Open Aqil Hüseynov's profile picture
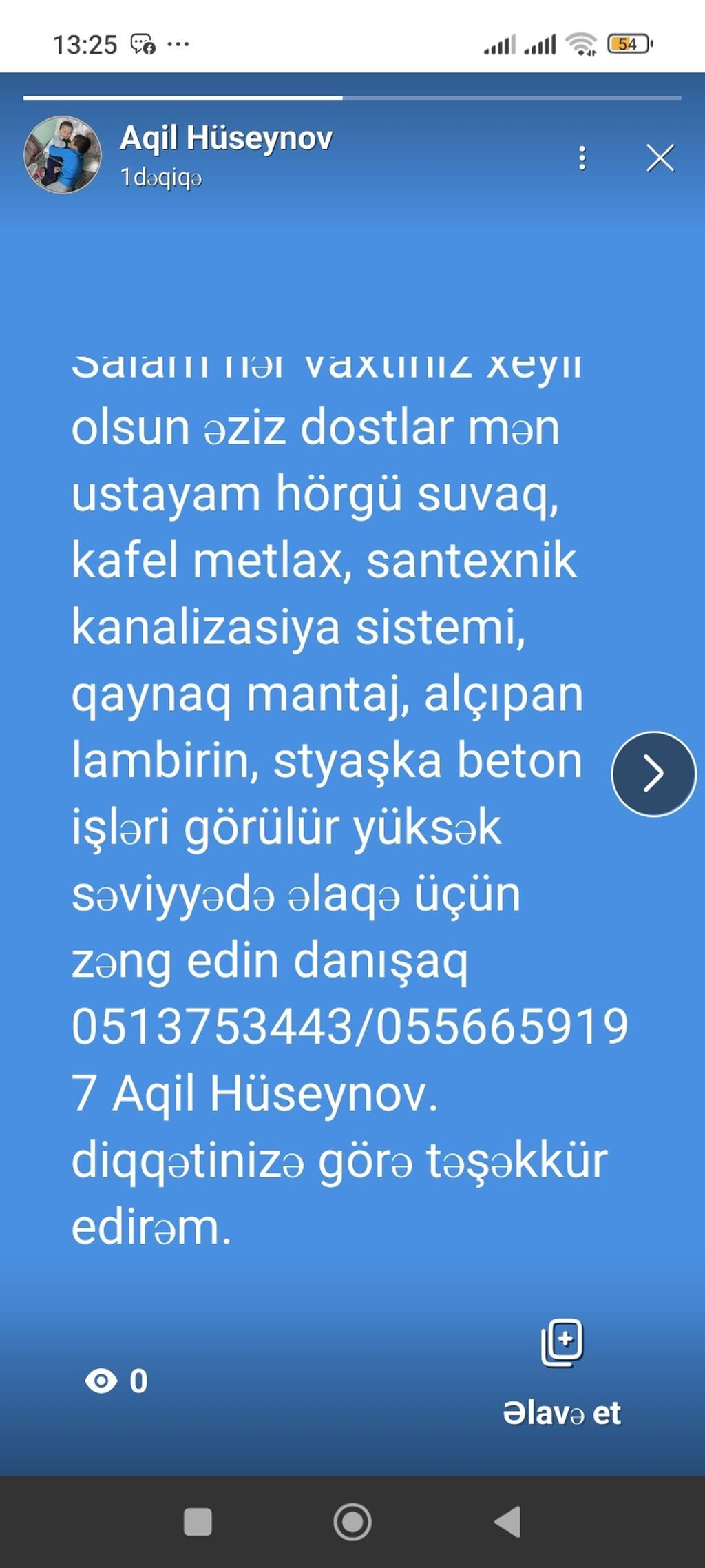Screen dimensions: 705x1568 [63, 154]
